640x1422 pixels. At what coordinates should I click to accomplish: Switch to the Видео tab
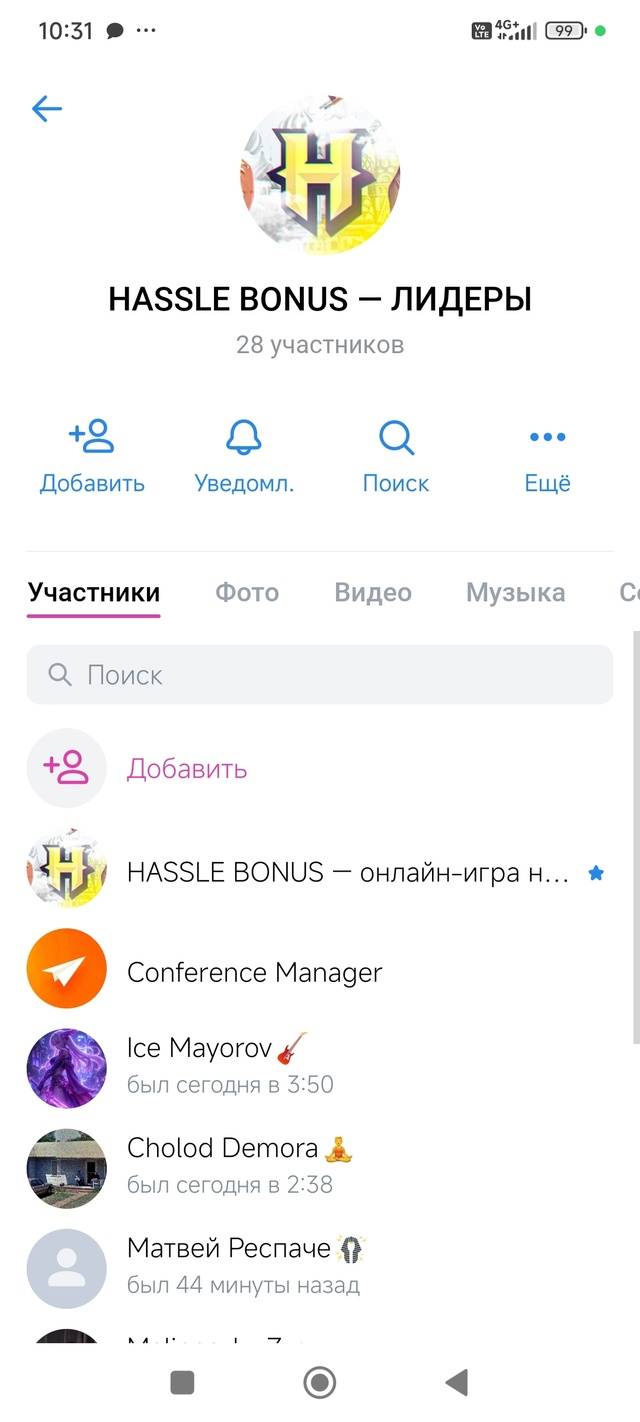pyautogui.click(x=373, y=592)
